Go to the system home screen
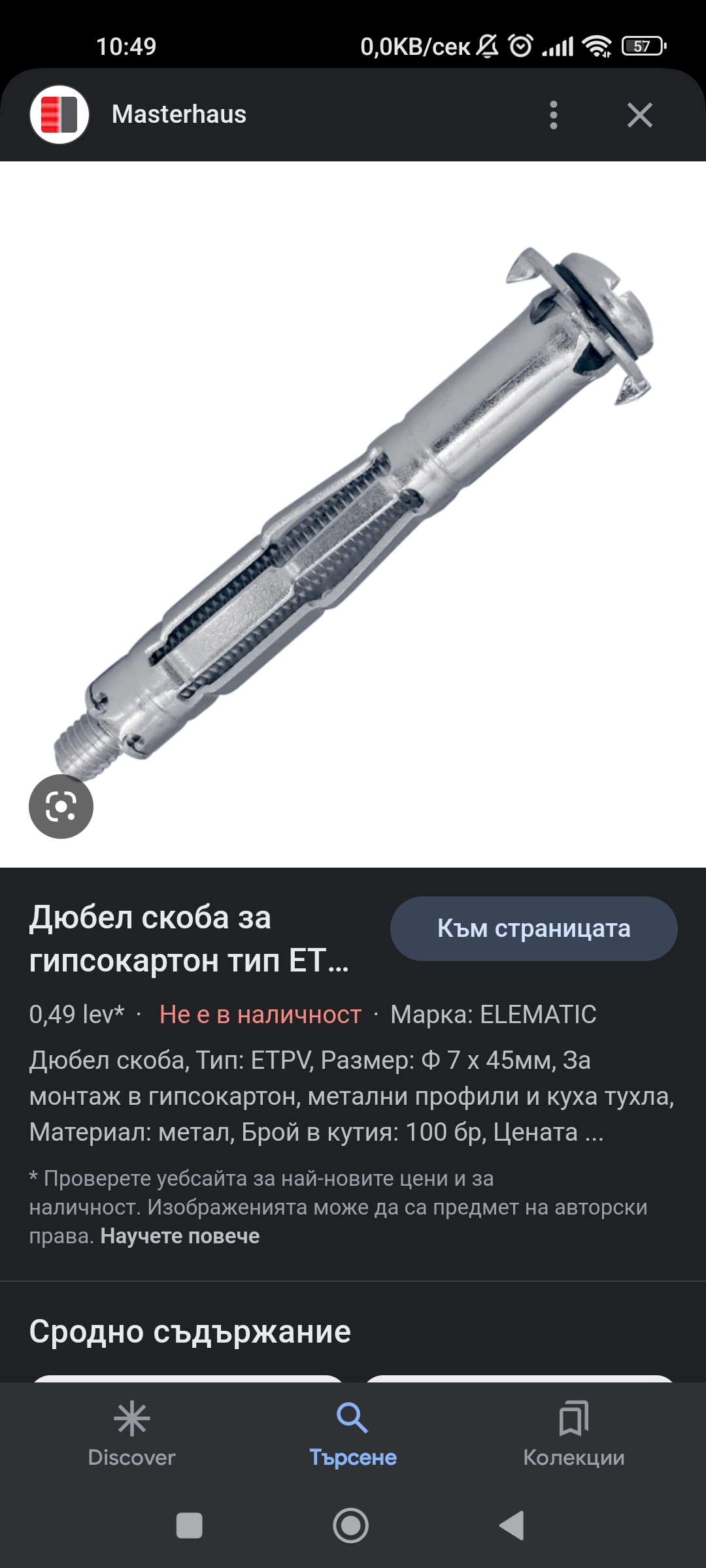 pos(351,1526)
